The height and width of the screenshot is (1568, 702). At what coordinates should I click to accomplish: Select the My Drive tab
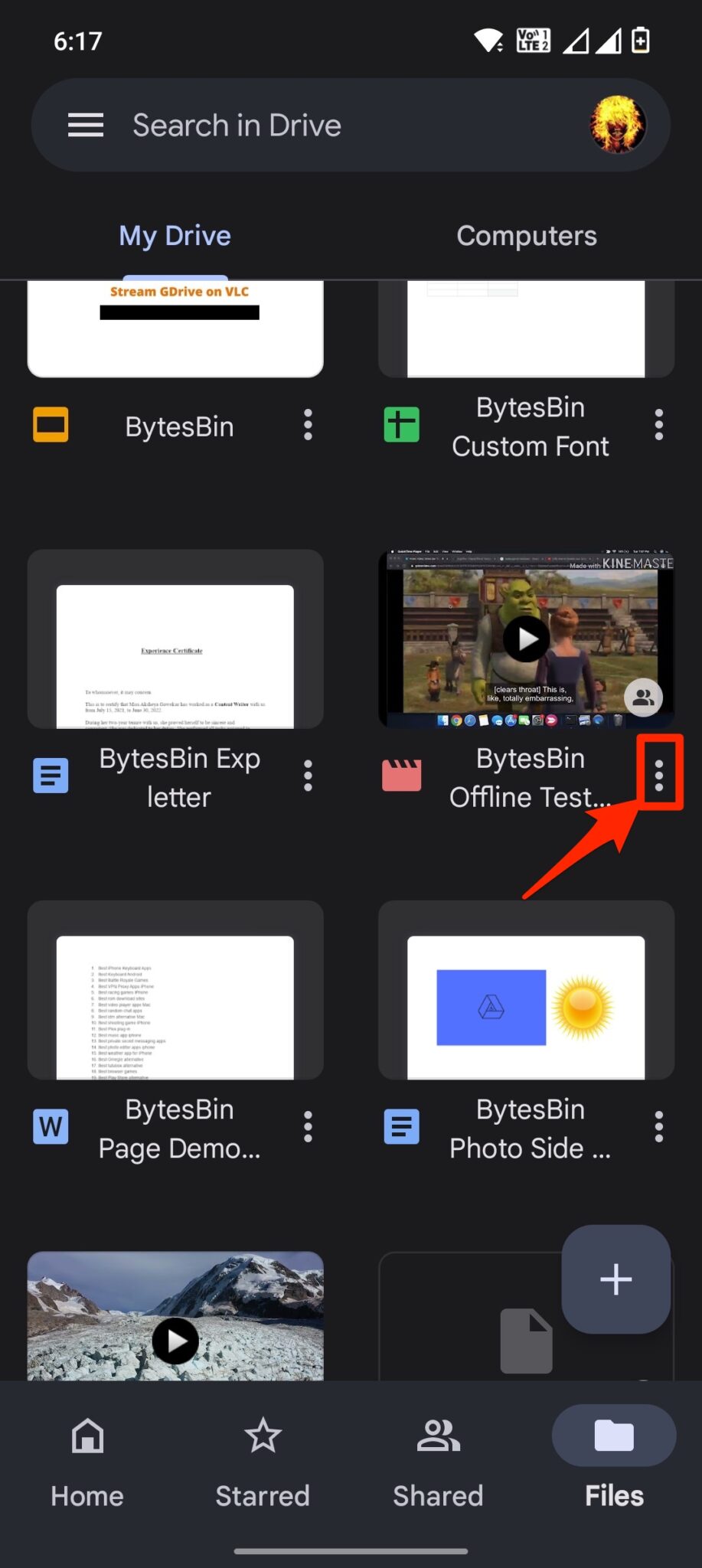[x=175, y=235]
